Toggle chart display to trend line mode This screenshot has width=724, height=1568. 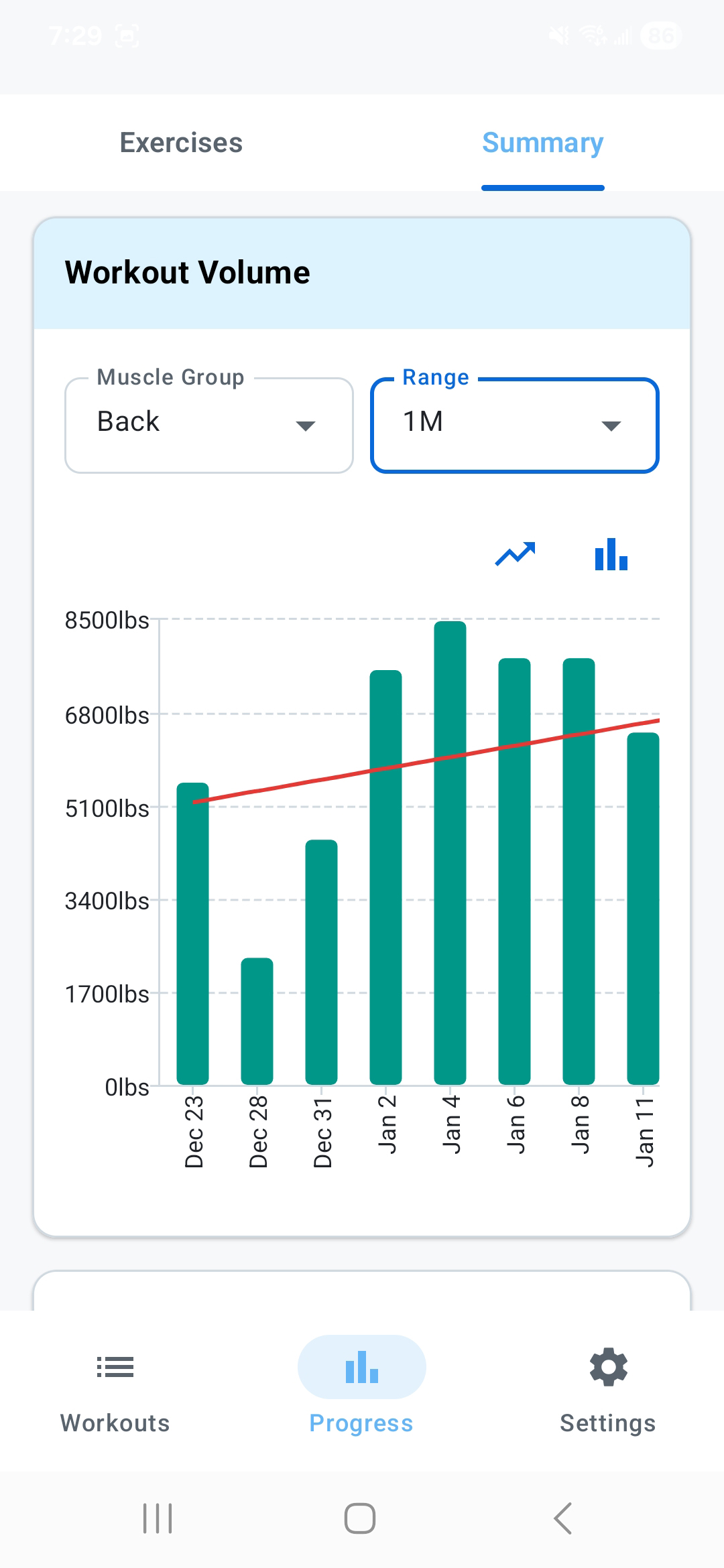(514, 555)
